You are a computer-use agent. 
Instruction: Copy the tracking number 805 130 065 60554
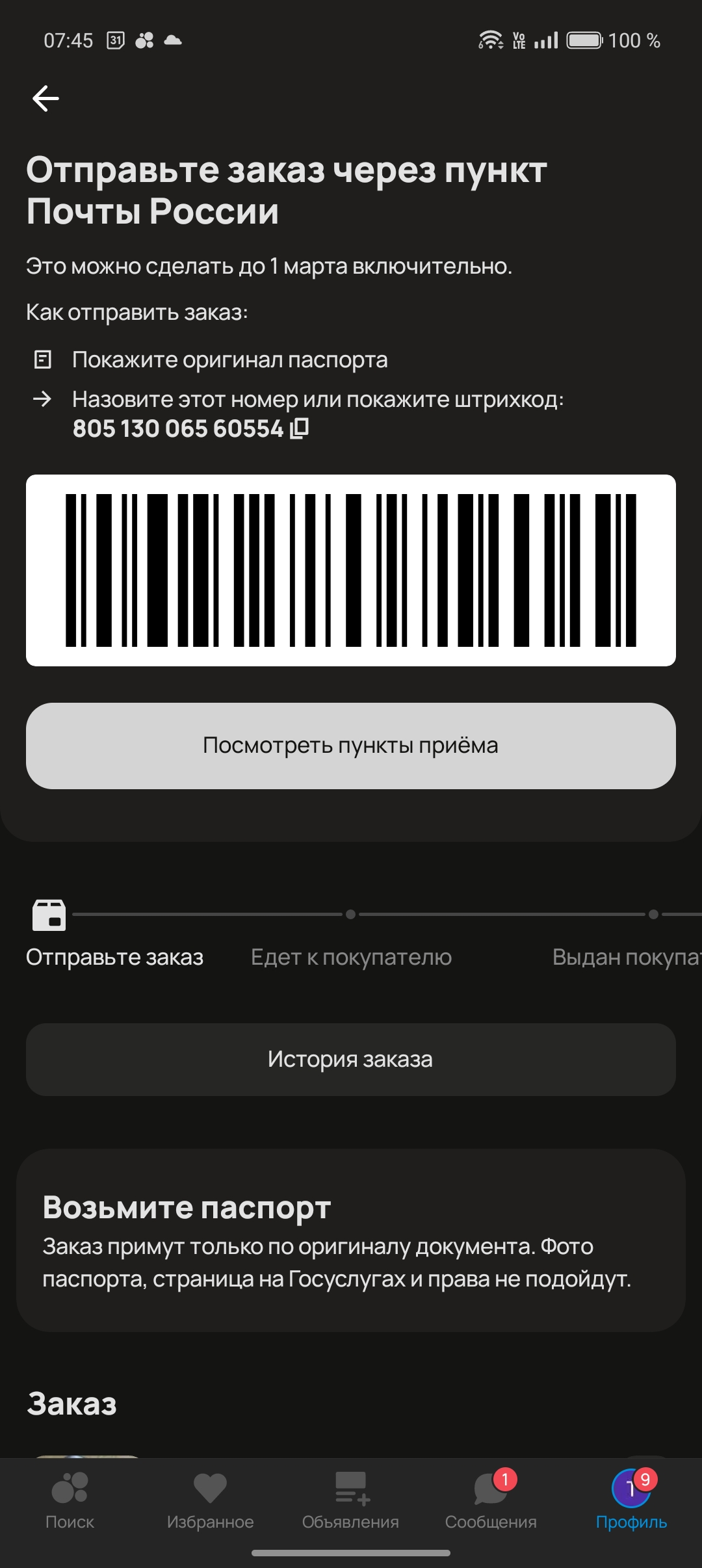pyautogui.click(x=300, y=428)
